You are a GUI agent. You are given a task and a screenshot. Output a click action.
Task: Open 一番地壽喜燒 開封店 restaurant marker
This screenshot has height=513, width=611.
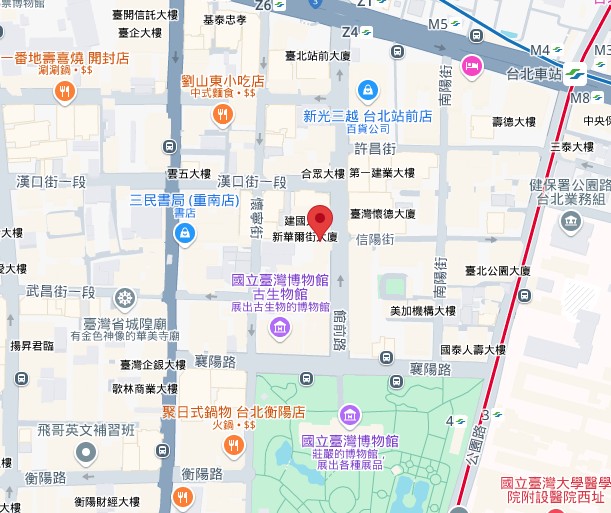pos(65,93)
